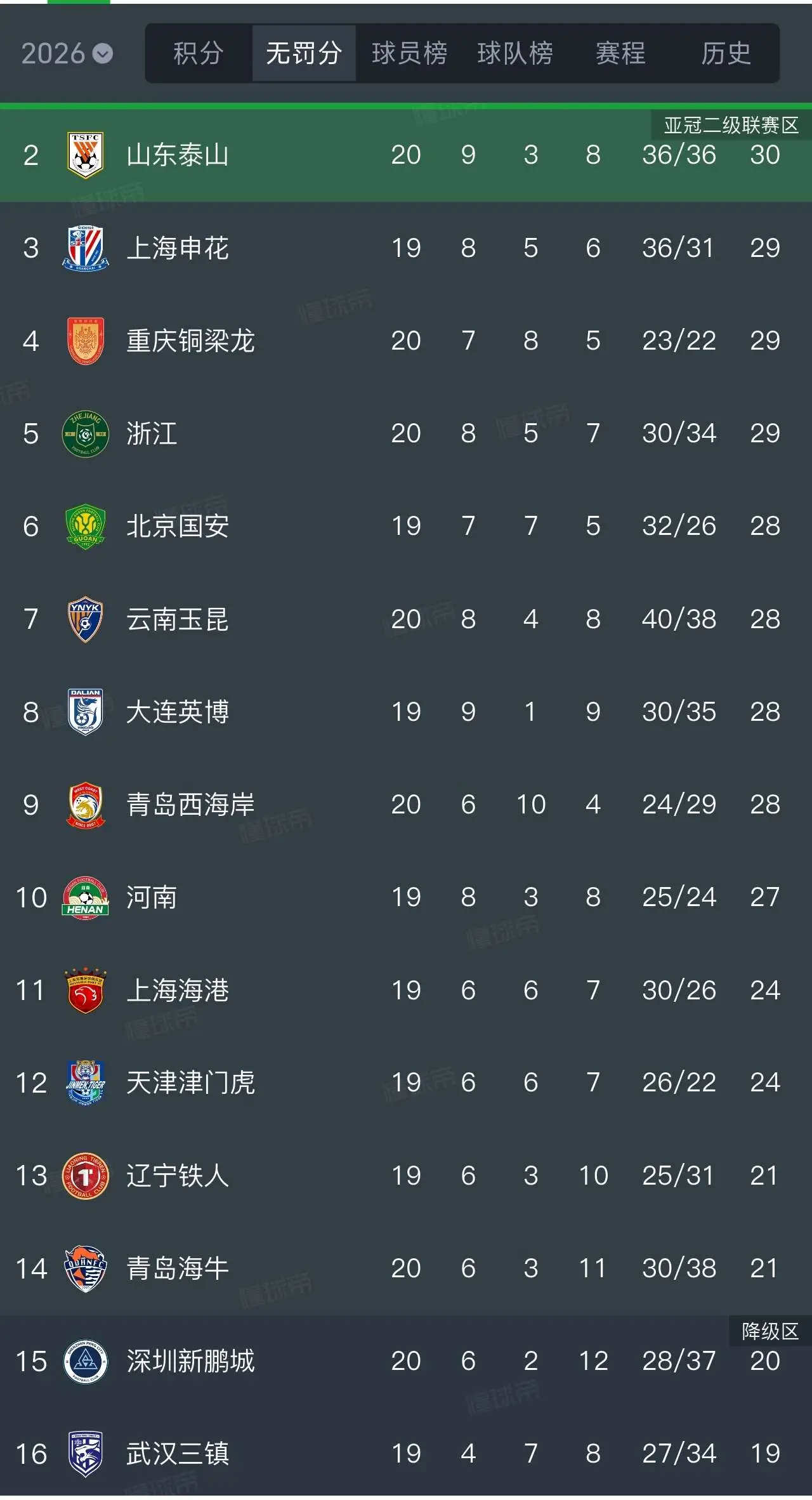View the 赛程 tab
This screenshot has height=1500, width=812.
[x=620, y=53]
